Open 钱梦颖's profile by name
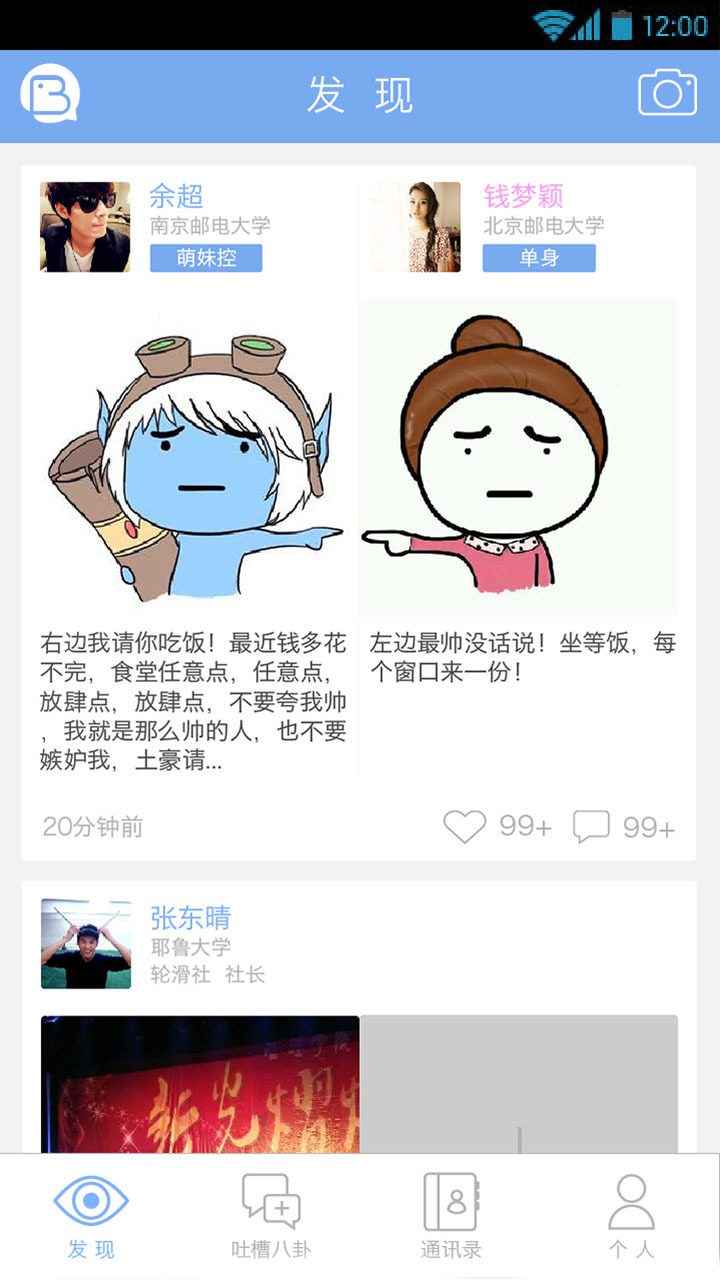This screenshot has height=1280, width=720. point(523,195)
